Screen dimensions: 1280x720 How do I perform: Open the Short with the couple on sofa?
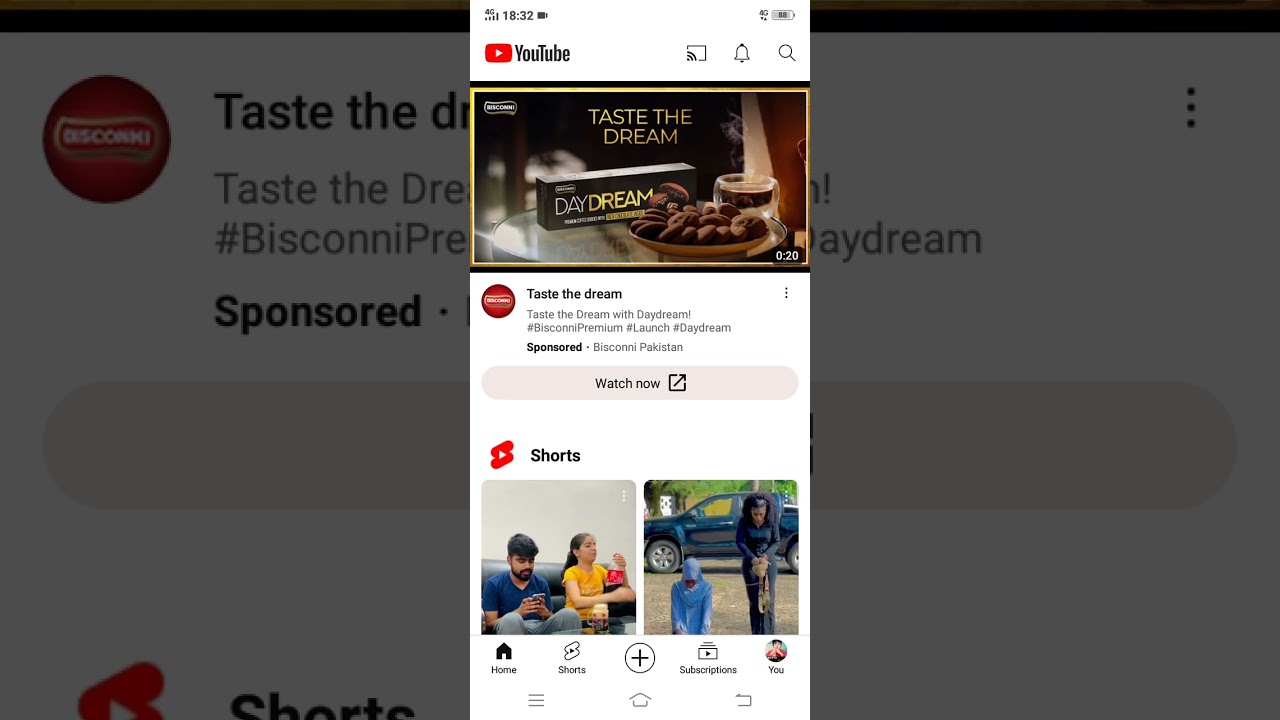558,560
